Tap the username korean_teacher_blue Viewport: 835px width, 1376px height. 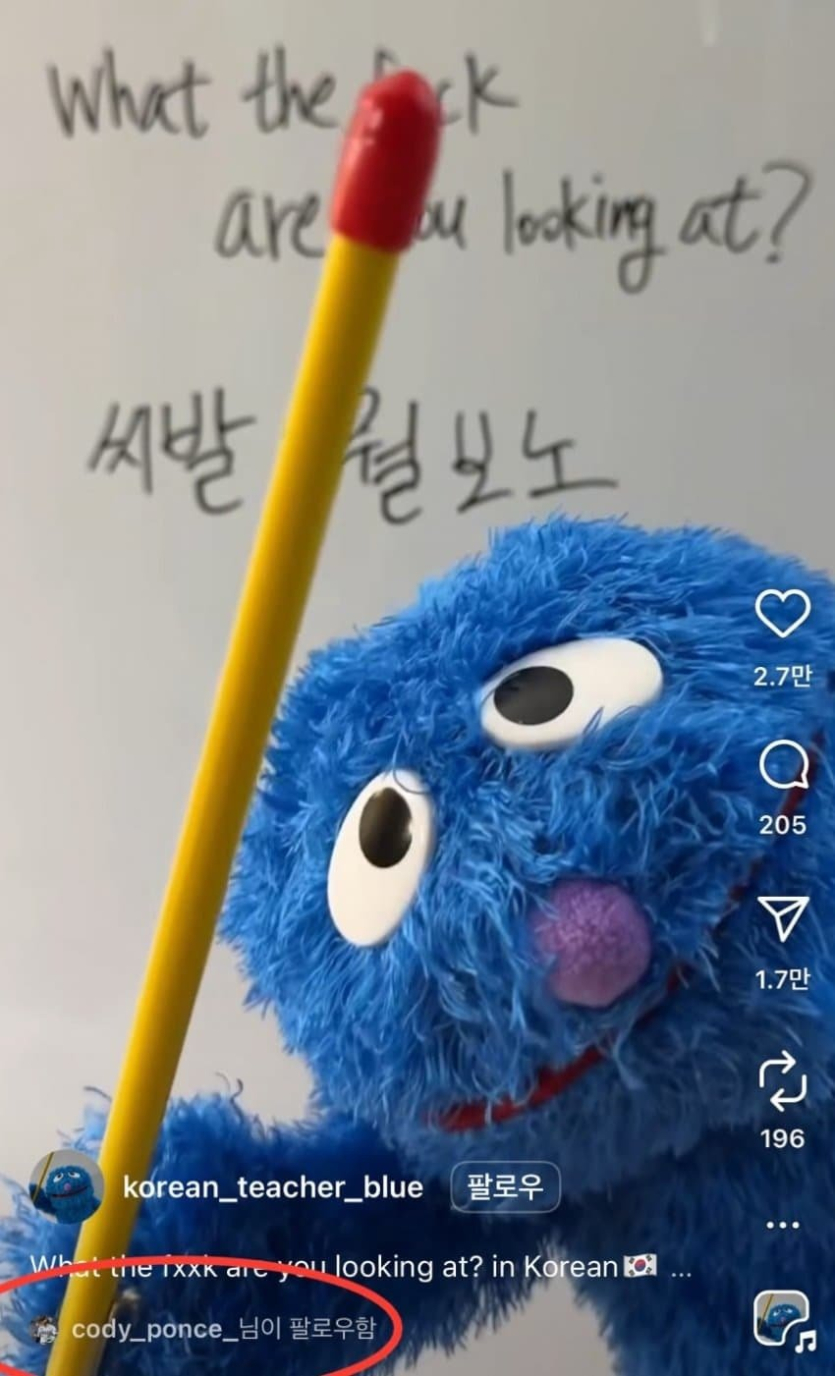(272, 1189)
